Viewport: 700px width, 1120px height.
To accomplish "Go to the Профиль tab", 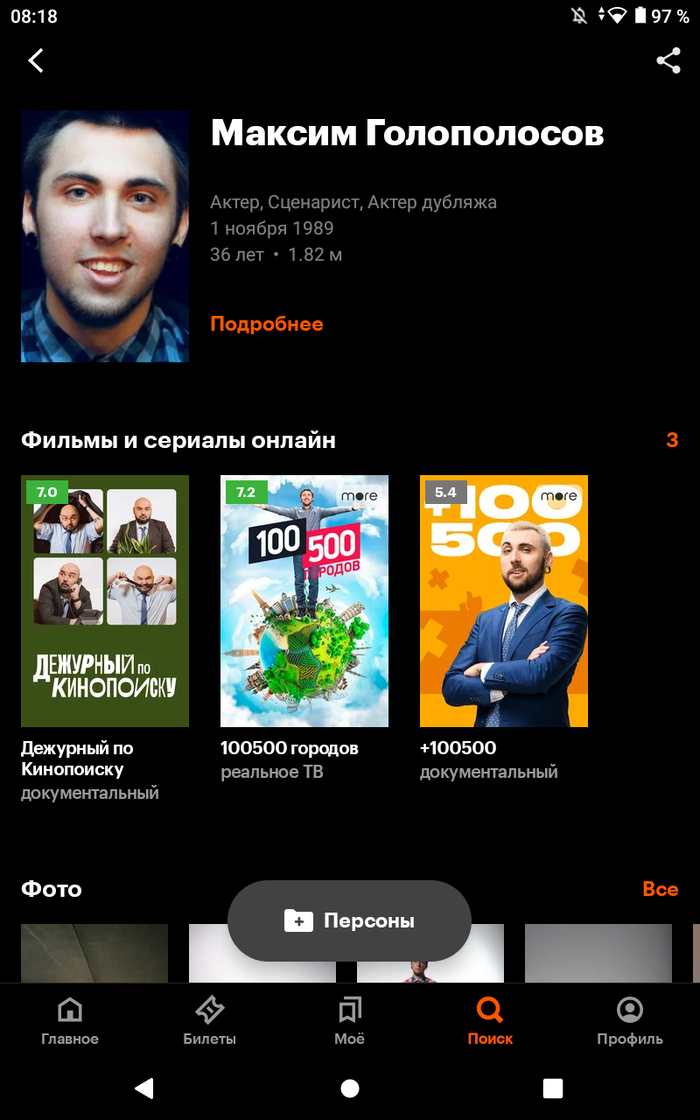I will click(x=630, y=1021).
